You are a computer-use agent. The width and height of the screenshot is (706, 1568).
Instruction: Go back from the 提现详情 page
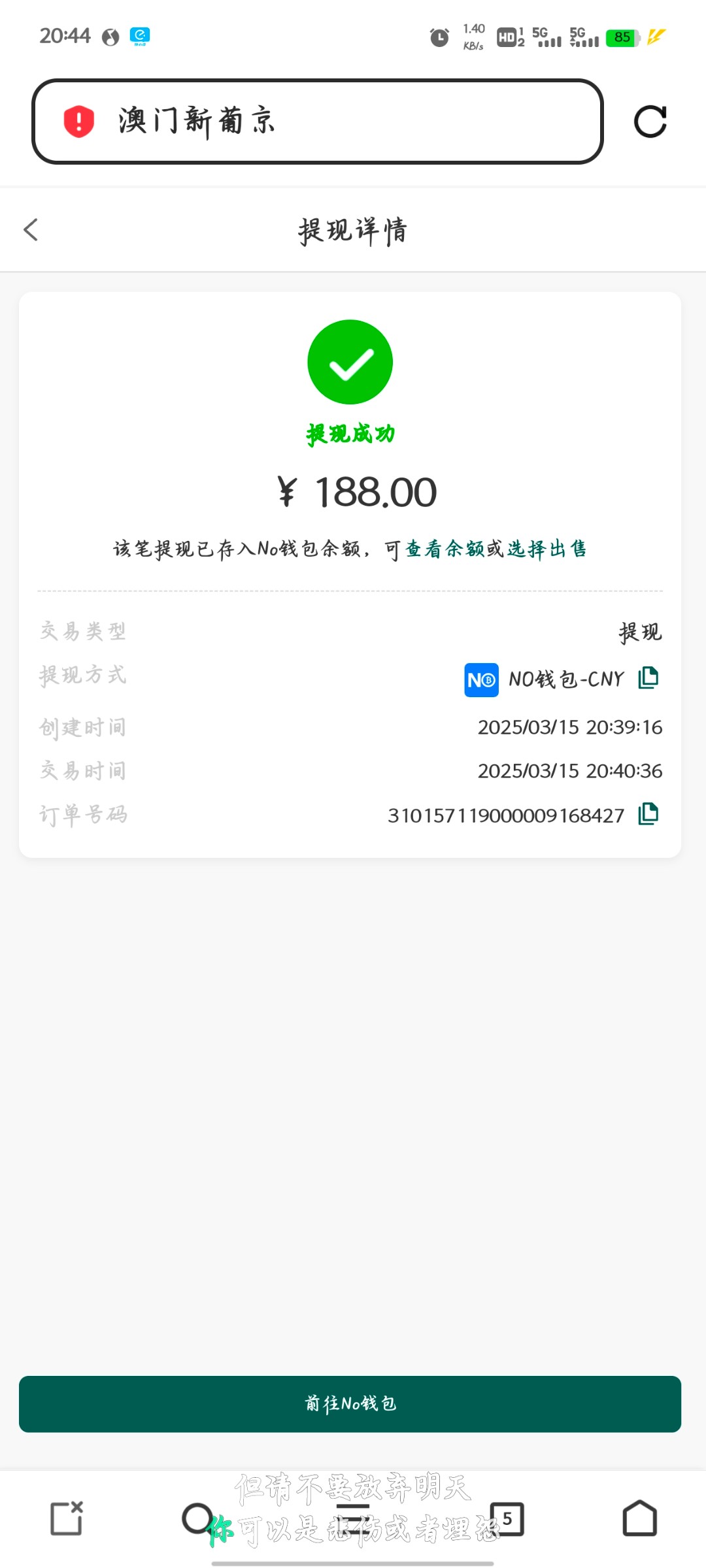click(31, 229)
